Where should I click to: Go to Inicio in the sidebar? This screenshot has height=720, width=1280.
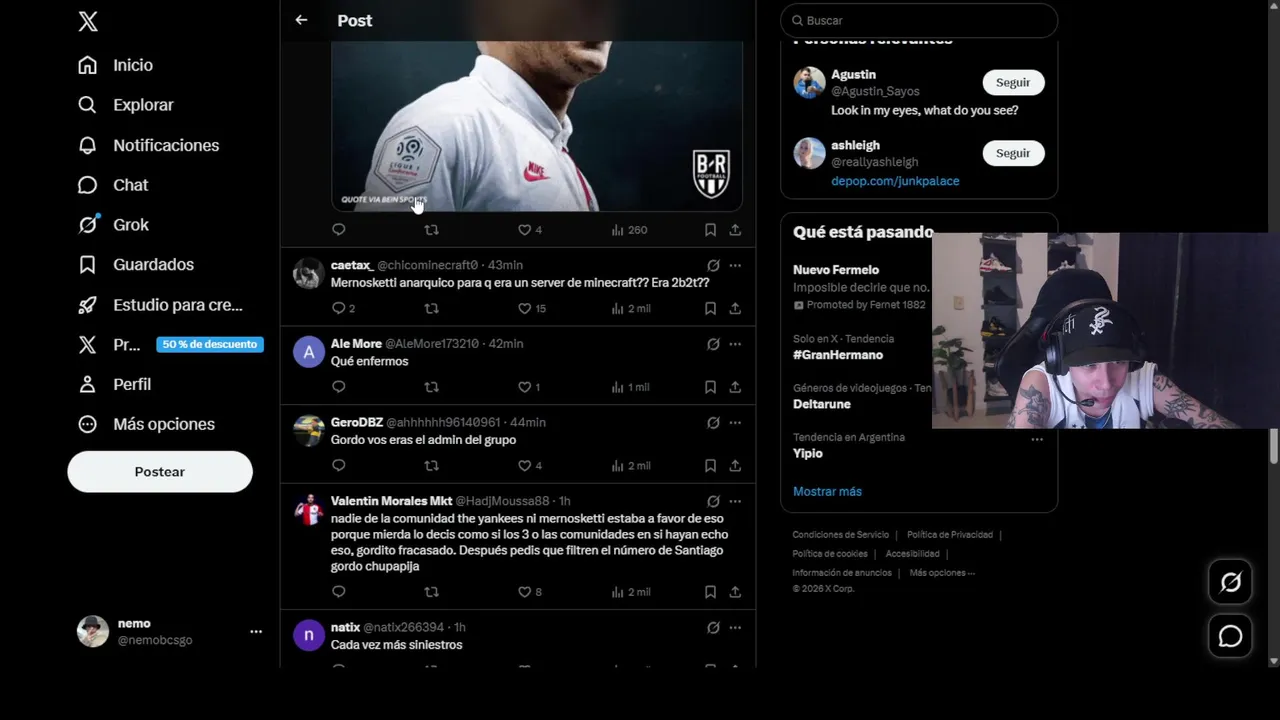coord(132,65)
